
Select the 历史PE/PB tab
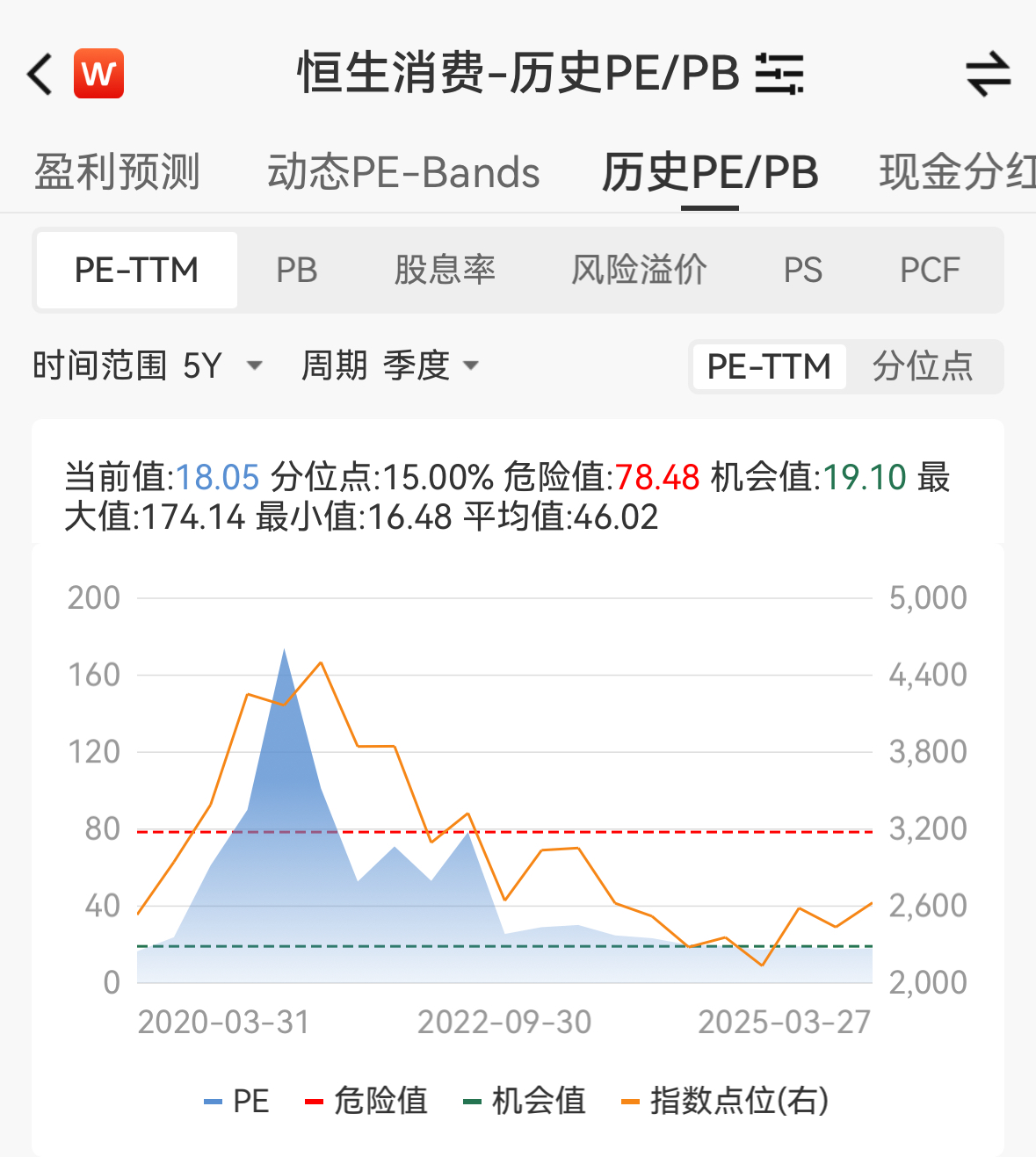710,172
